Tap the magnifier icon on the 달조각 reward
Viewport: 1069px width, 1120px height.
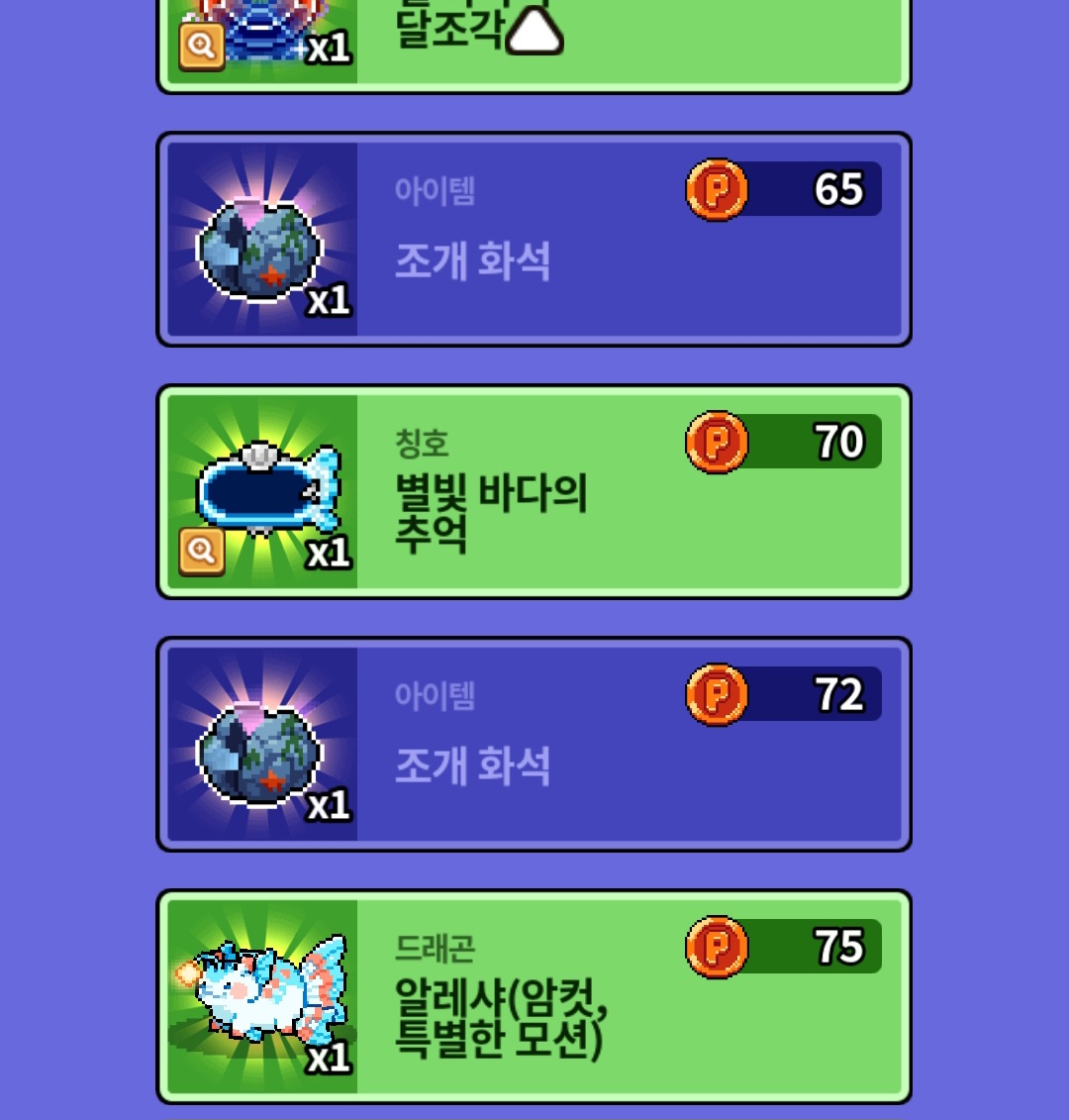tap(201, 47)
